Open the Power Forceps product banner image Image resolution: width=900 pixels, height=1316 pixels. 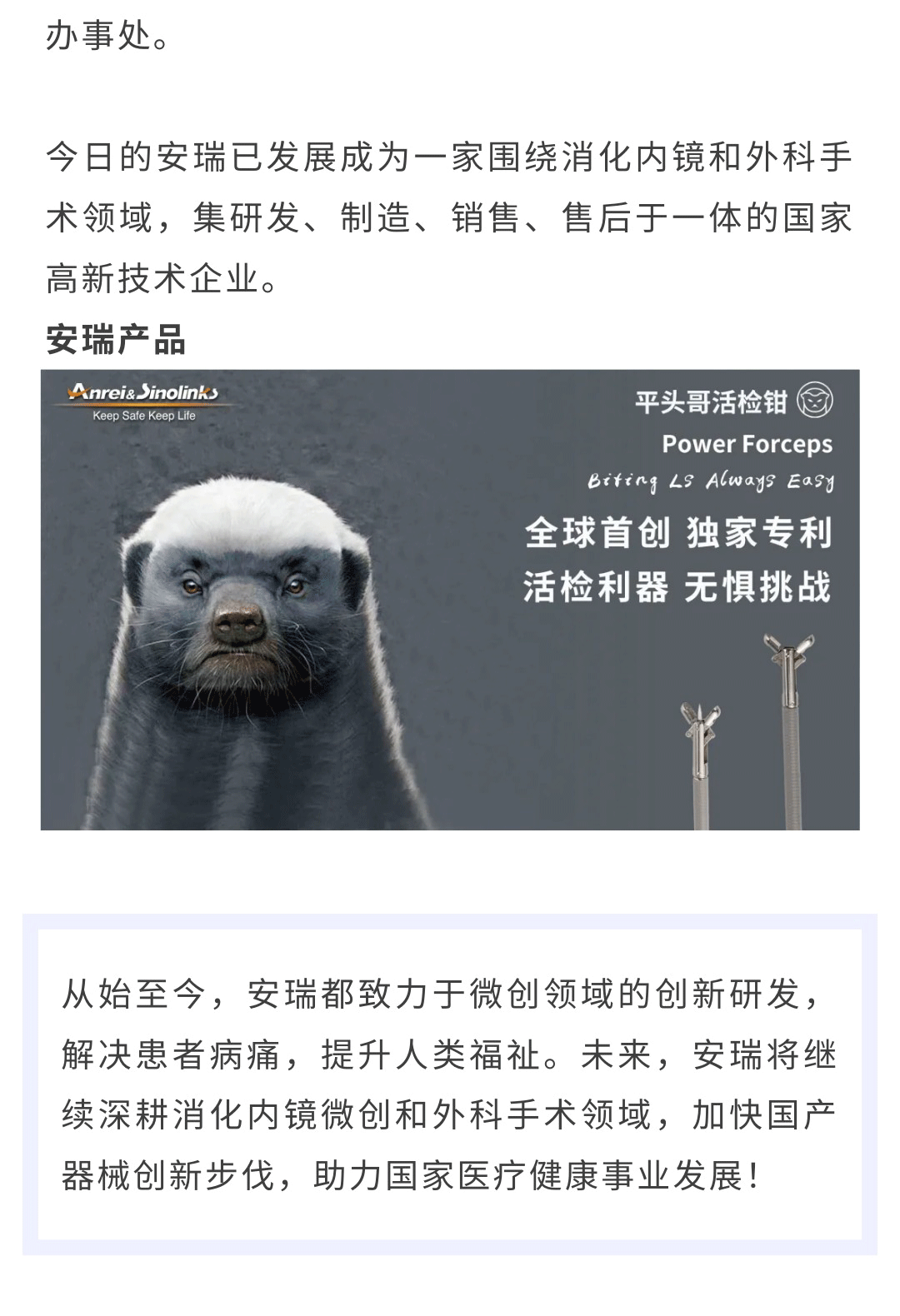[x=450, y=600]
